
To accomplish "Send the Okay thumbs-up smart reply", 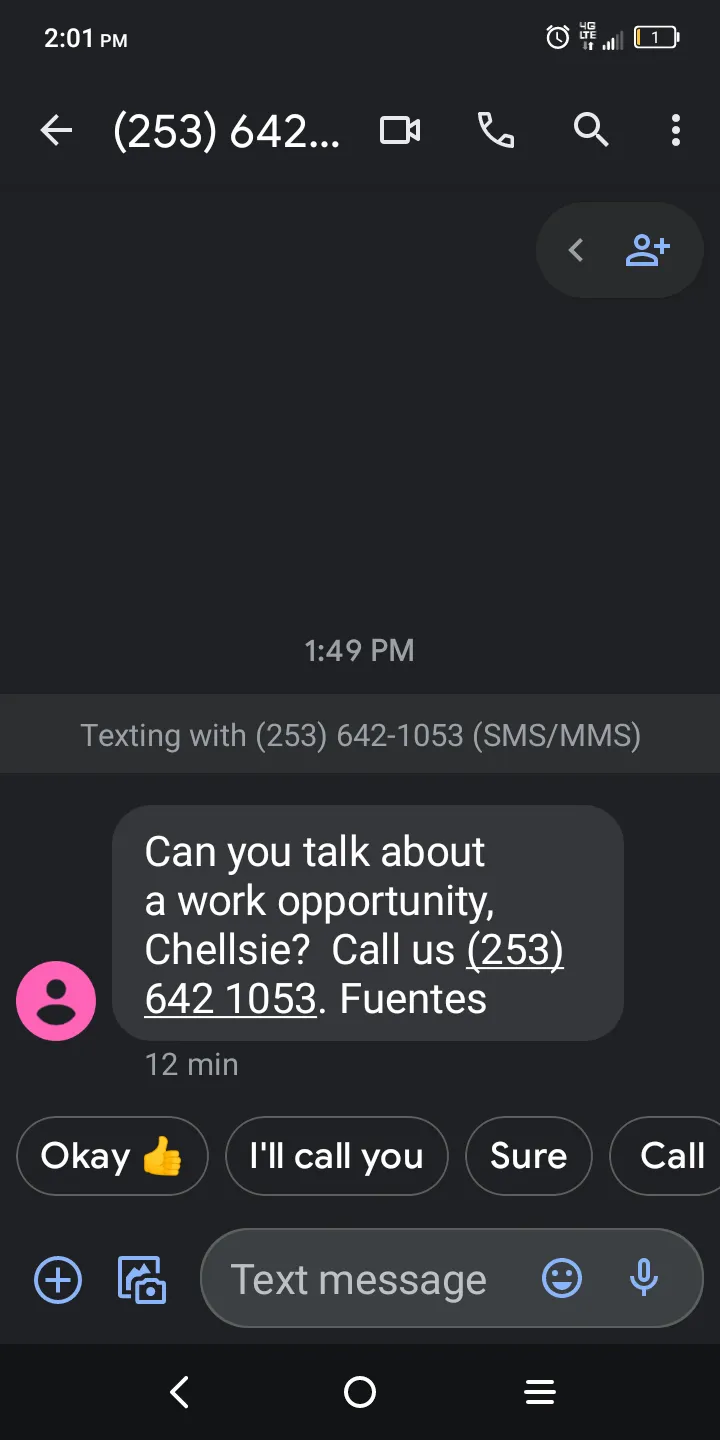I will coord(112,1156).
